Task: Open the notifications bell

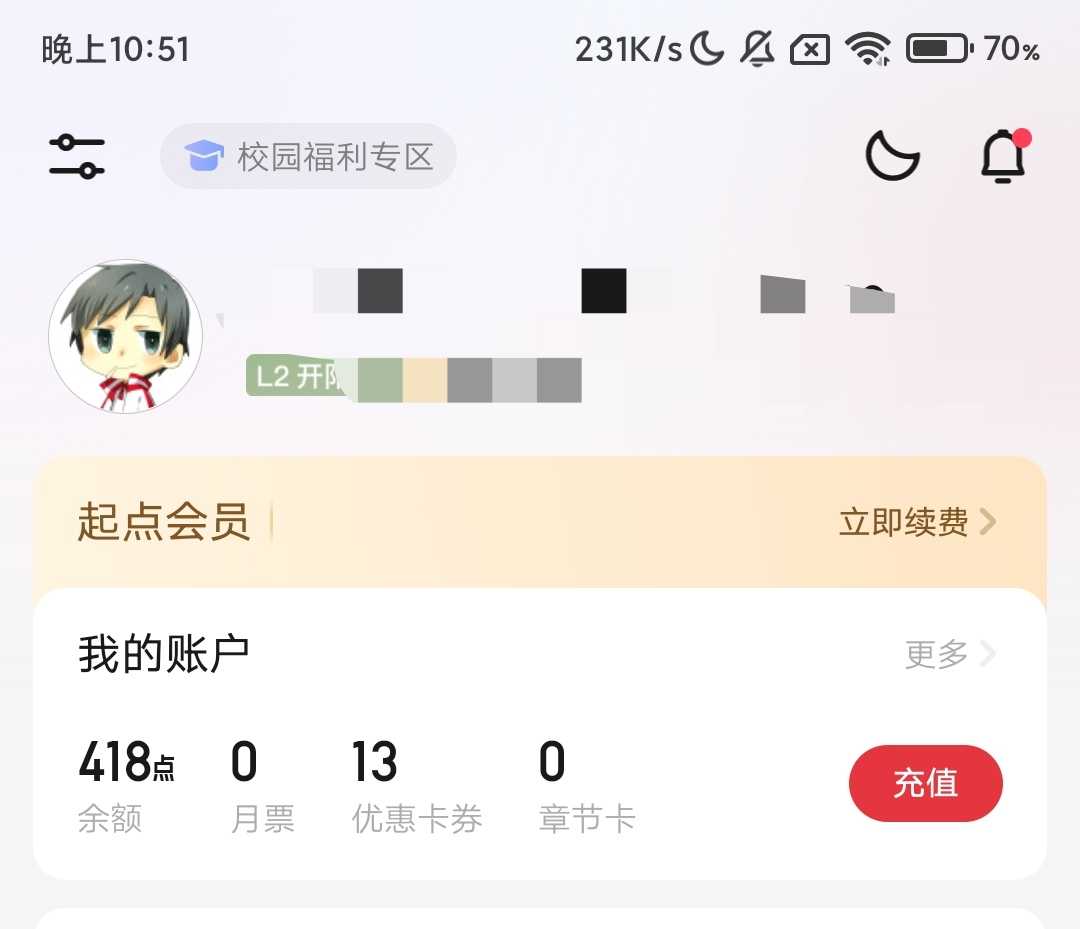Action: [1003, 156]
